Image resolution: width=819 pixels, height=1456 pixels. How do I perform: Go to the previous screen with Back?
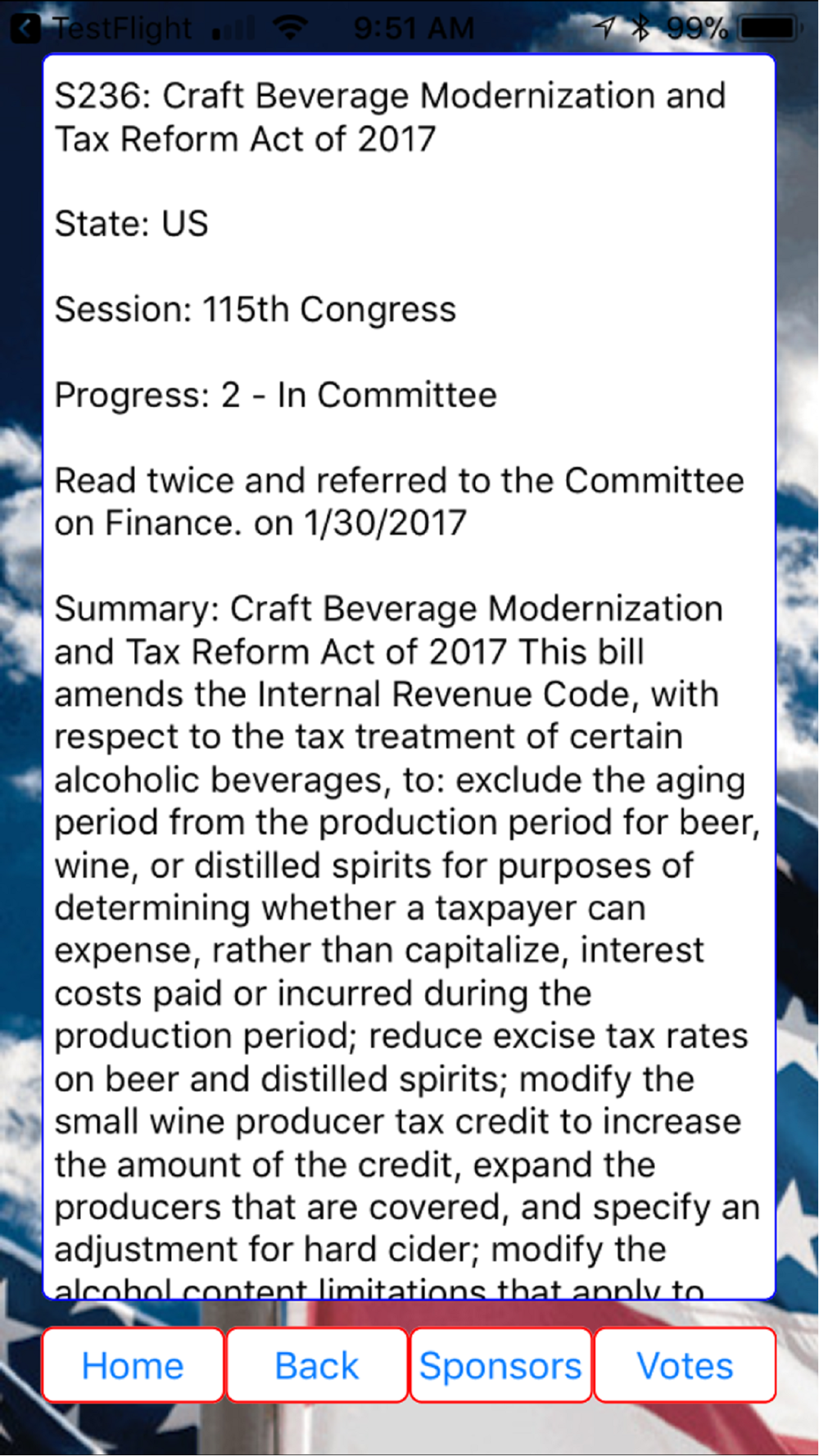click(317, 1366)
